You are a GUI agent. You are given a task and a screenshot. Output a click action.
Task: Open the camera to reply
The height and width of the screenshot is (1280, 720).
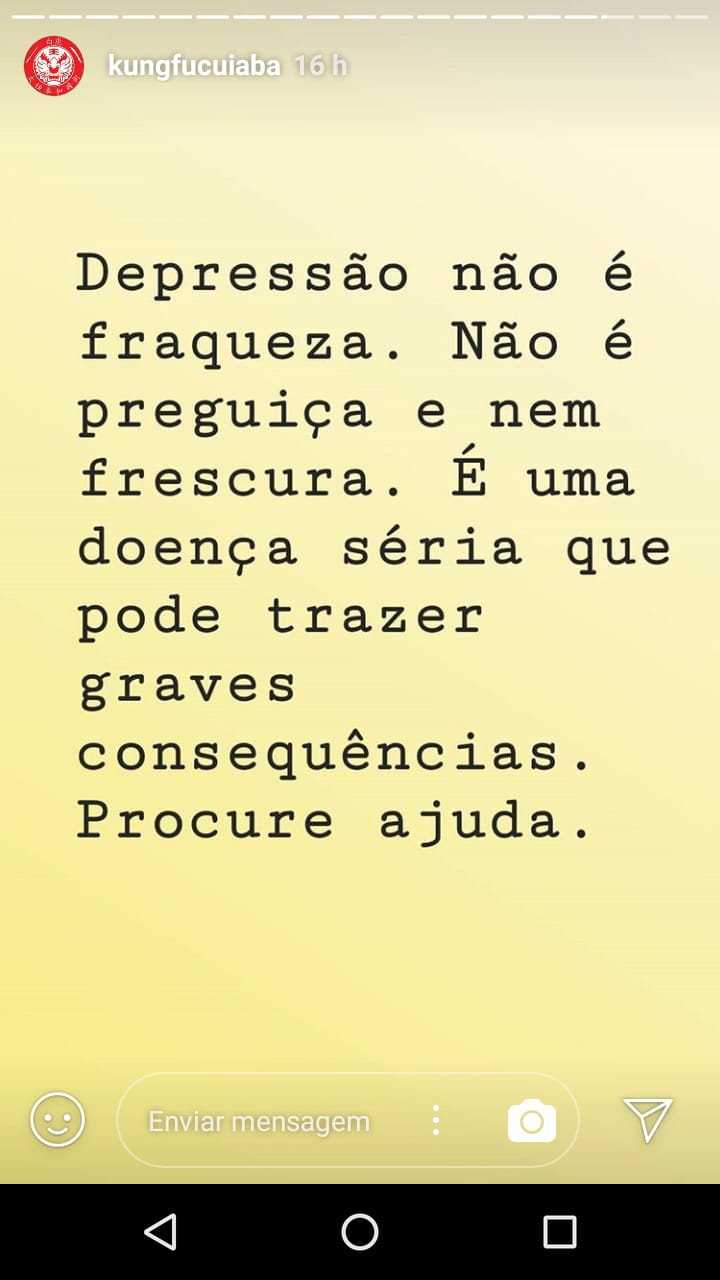[532, 1121]
